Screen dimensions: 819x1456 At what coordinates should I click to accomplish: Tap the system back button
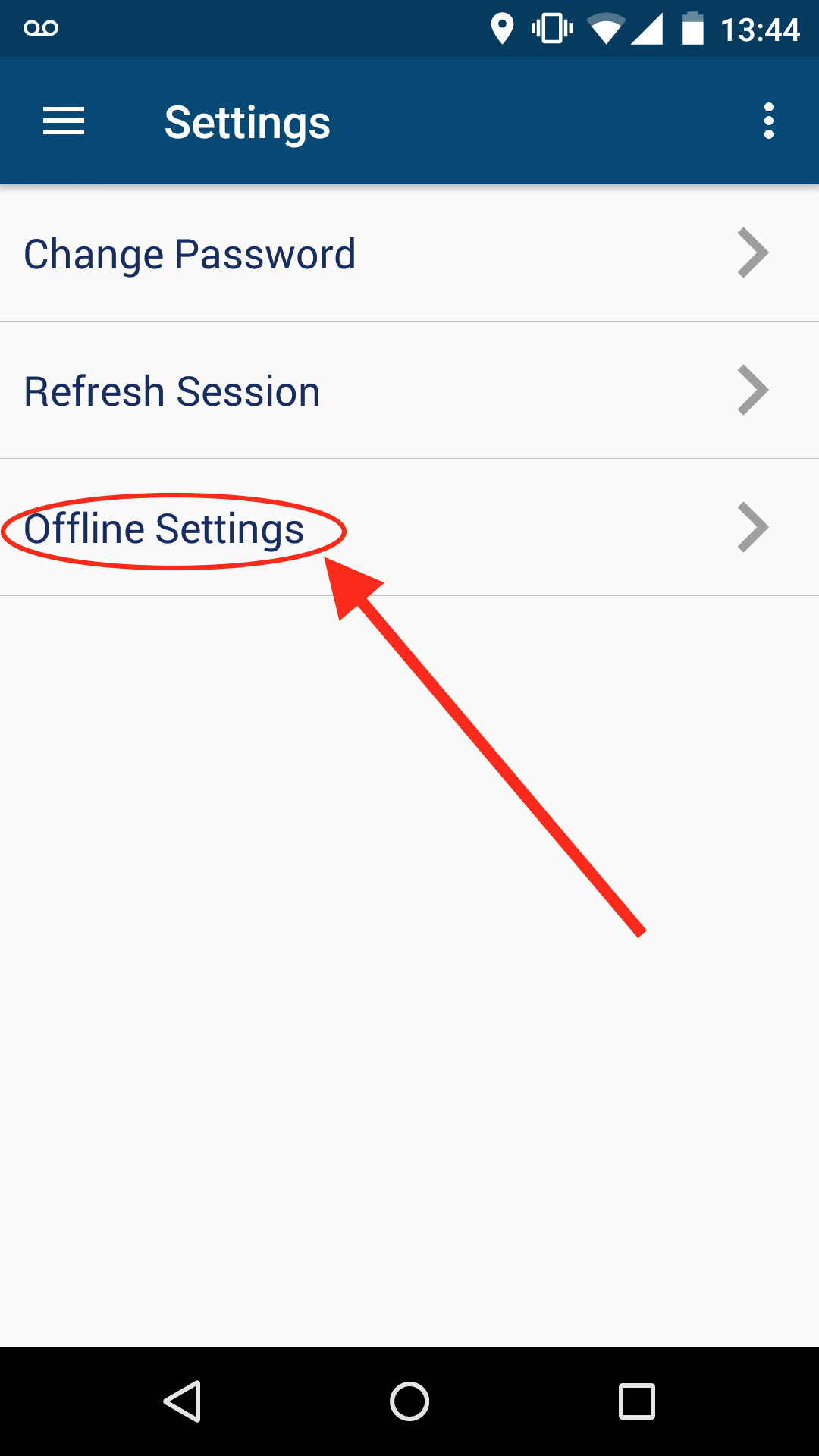click(182, 1401)
